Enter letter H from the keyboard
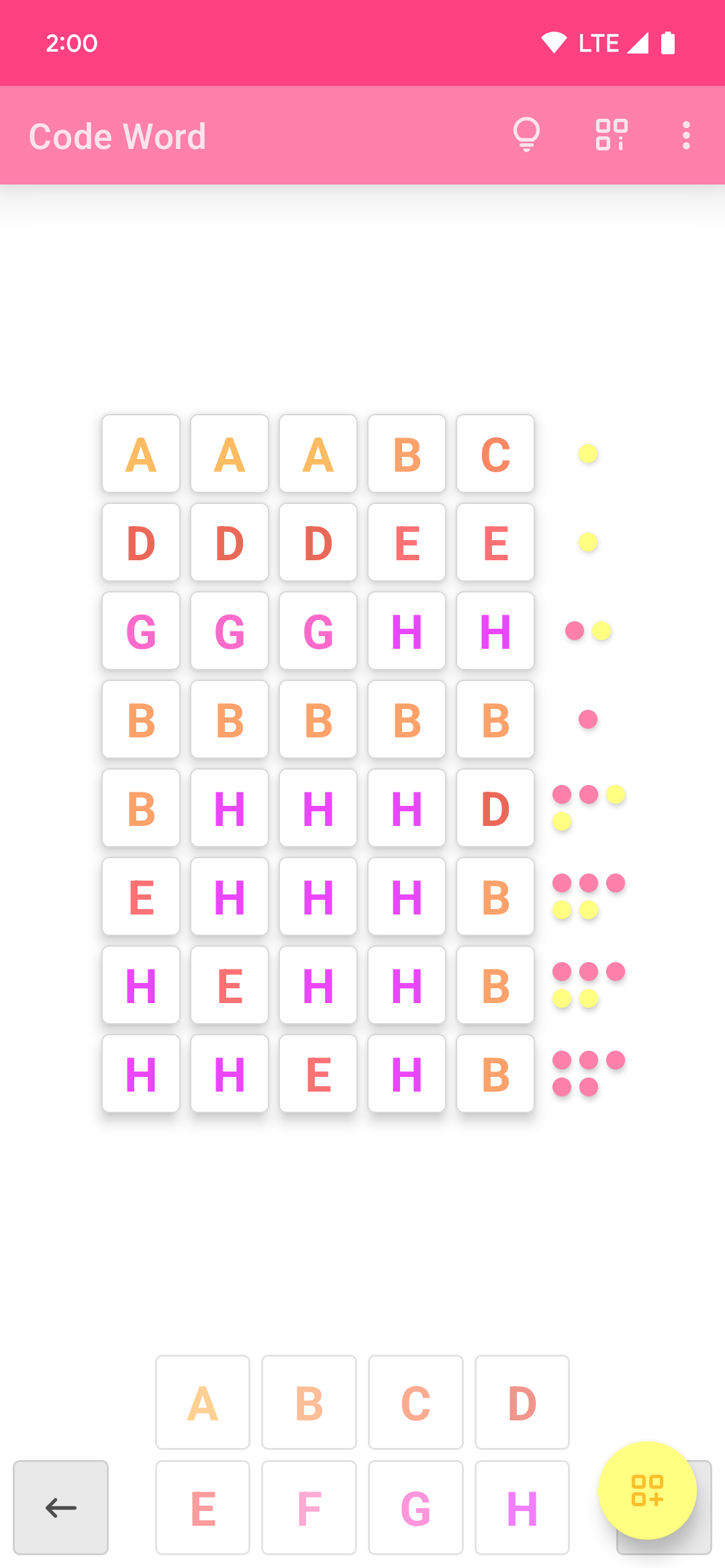The image size is (725, 1568). (522, 1508)
